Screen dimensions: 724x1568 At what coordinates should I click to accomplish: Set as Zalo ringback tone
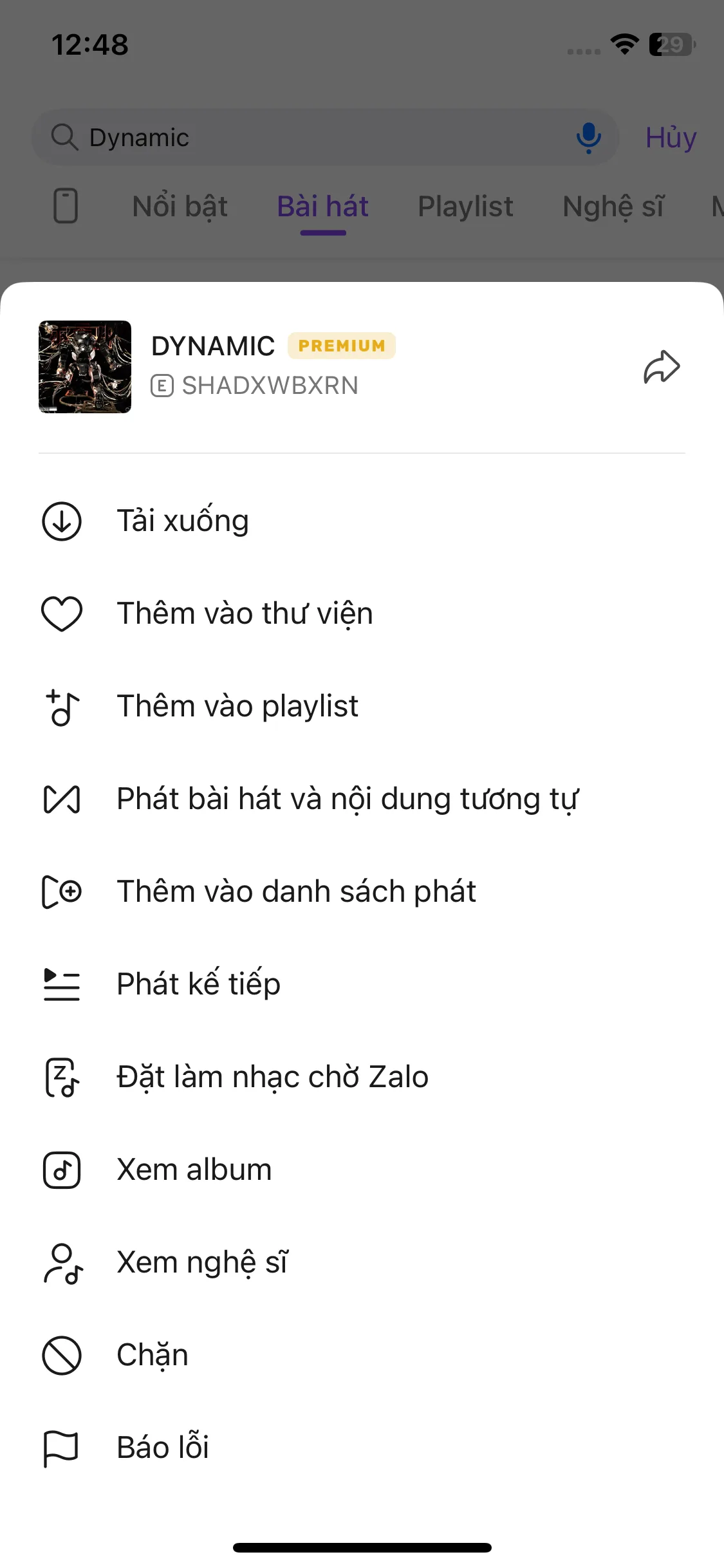tap(272, 1078)
